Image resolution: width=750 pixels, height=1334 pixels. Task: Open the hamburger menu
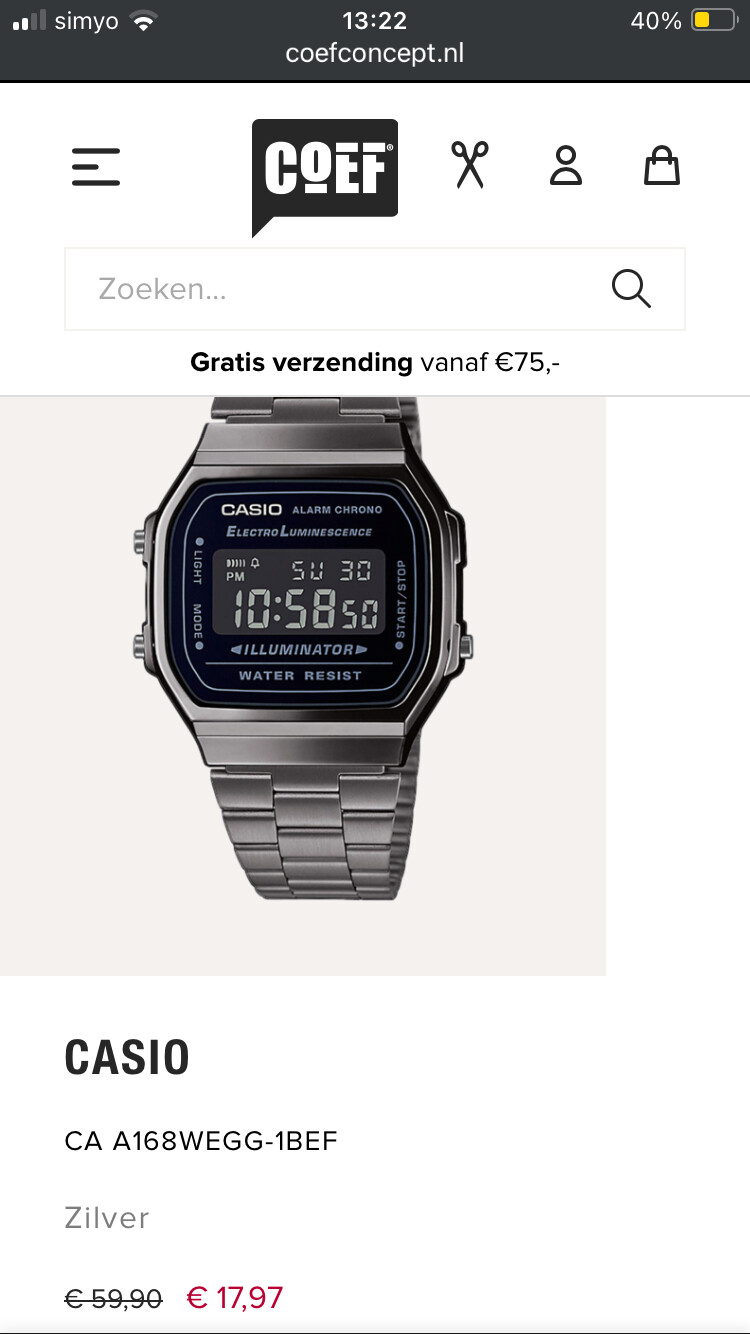point(96,167)
